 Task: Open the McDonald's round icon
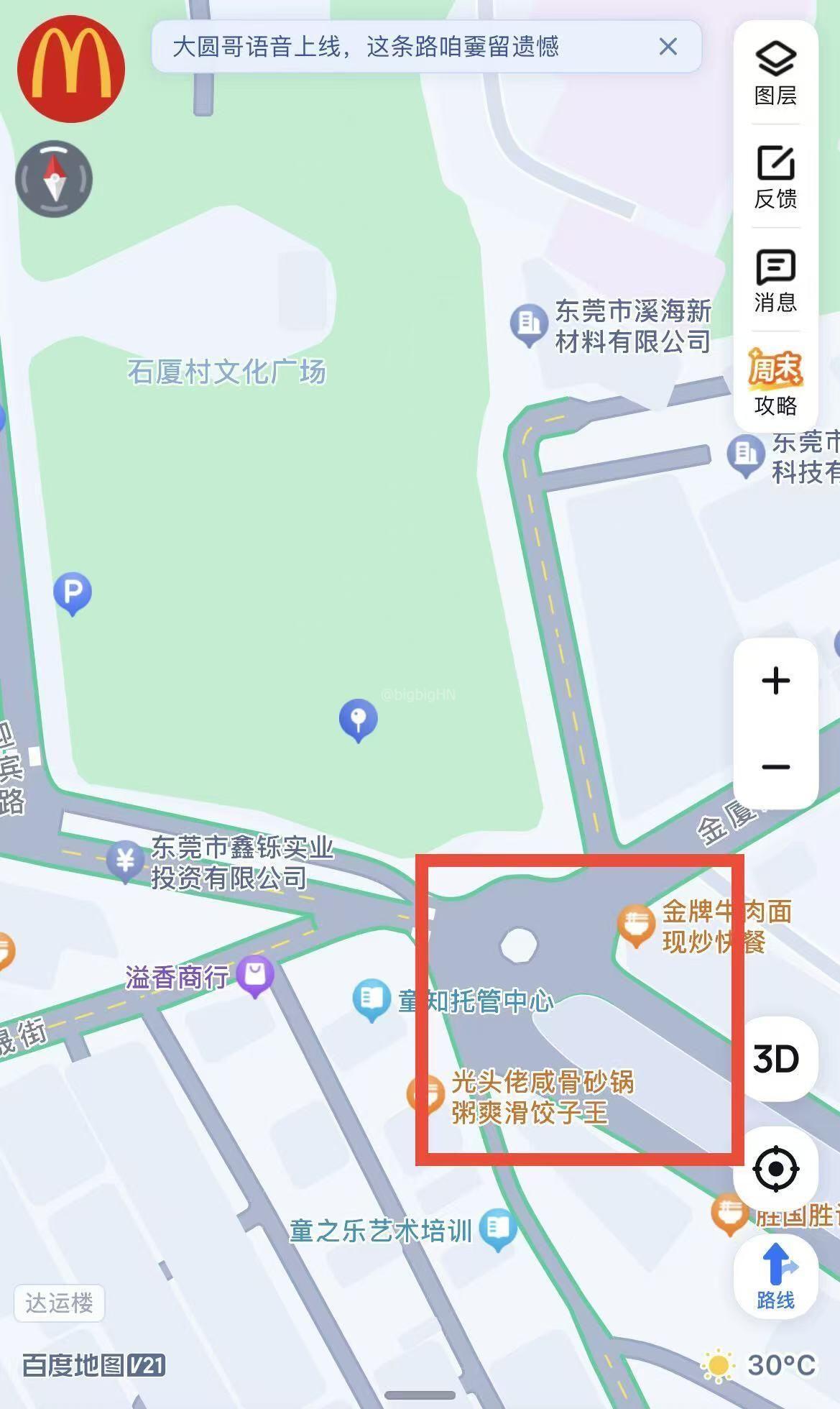70,68
